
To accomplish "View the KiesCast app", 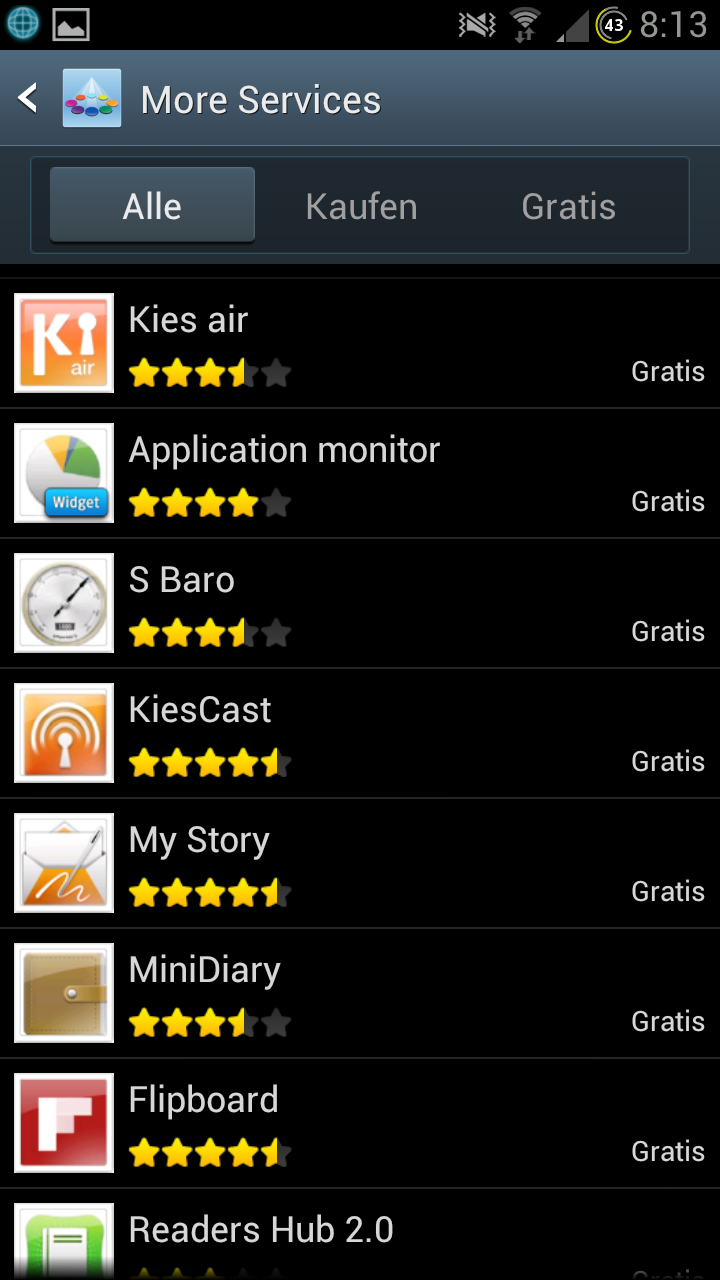I will (360, 733).
